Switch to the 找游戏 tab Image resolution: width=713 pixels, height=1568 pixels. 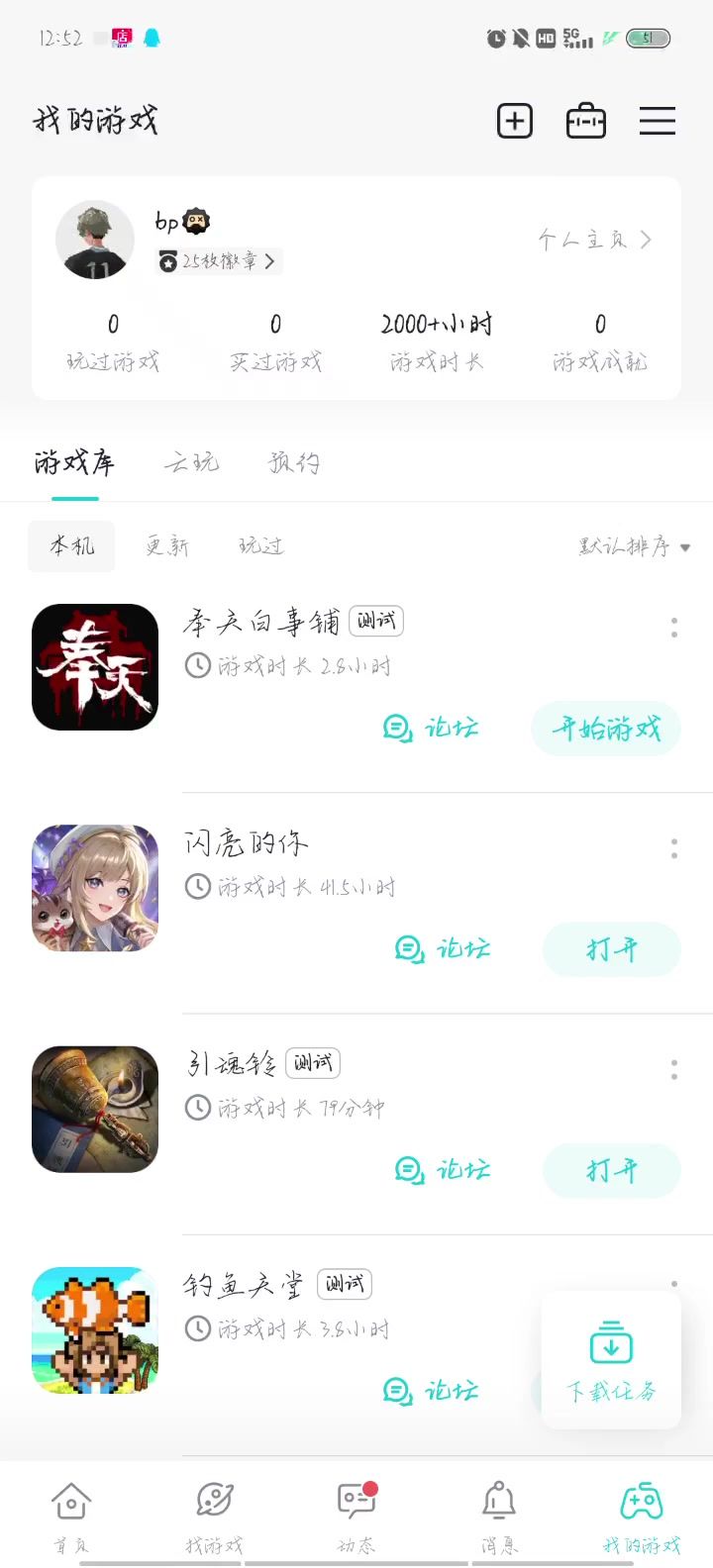[214, 1517]
